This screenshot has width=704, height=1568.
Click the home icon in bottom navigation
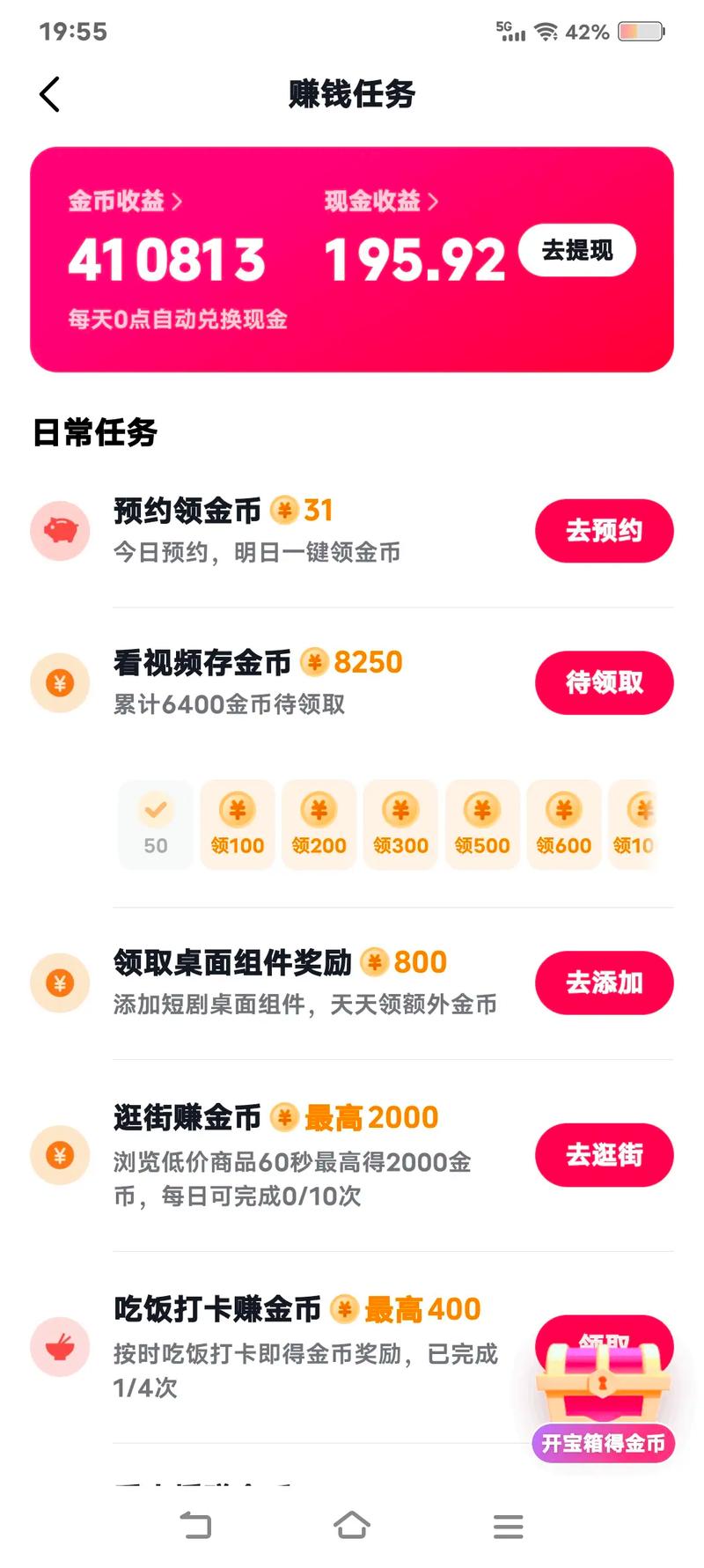click(x=352, y=1526)
